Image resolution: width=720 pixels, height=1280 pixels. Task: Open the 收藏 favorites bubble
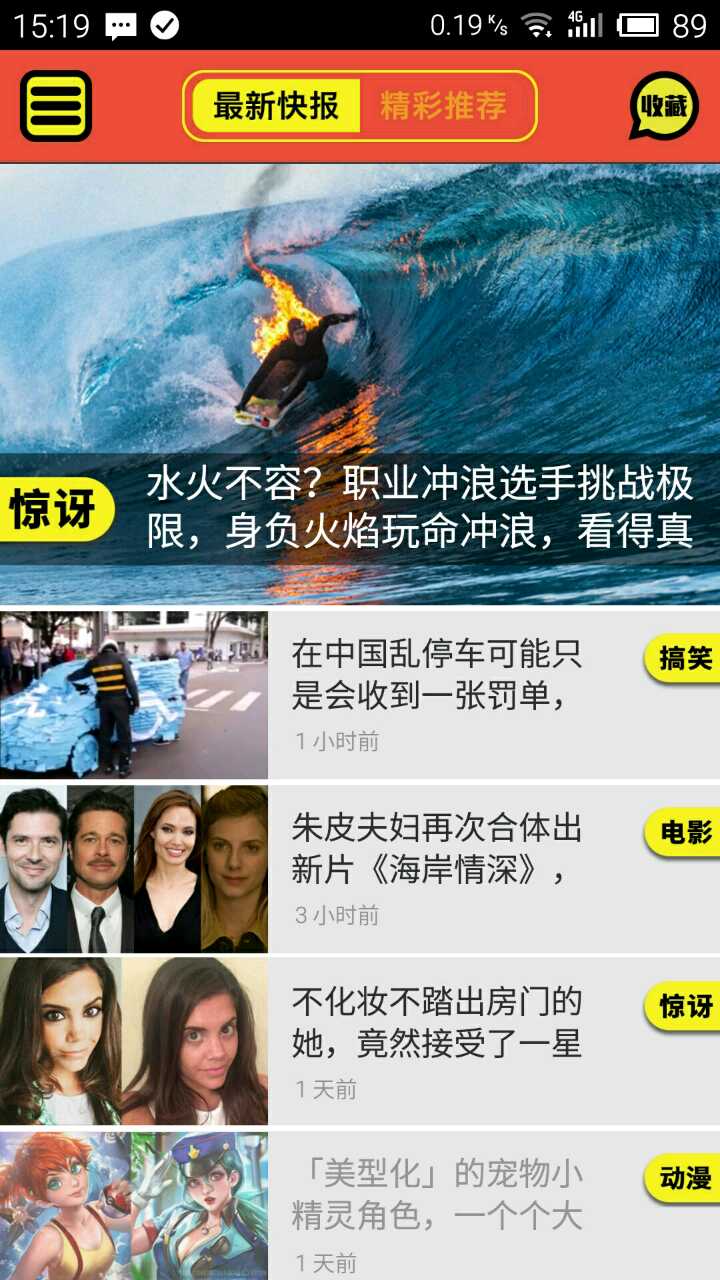[x=663, y=106]
